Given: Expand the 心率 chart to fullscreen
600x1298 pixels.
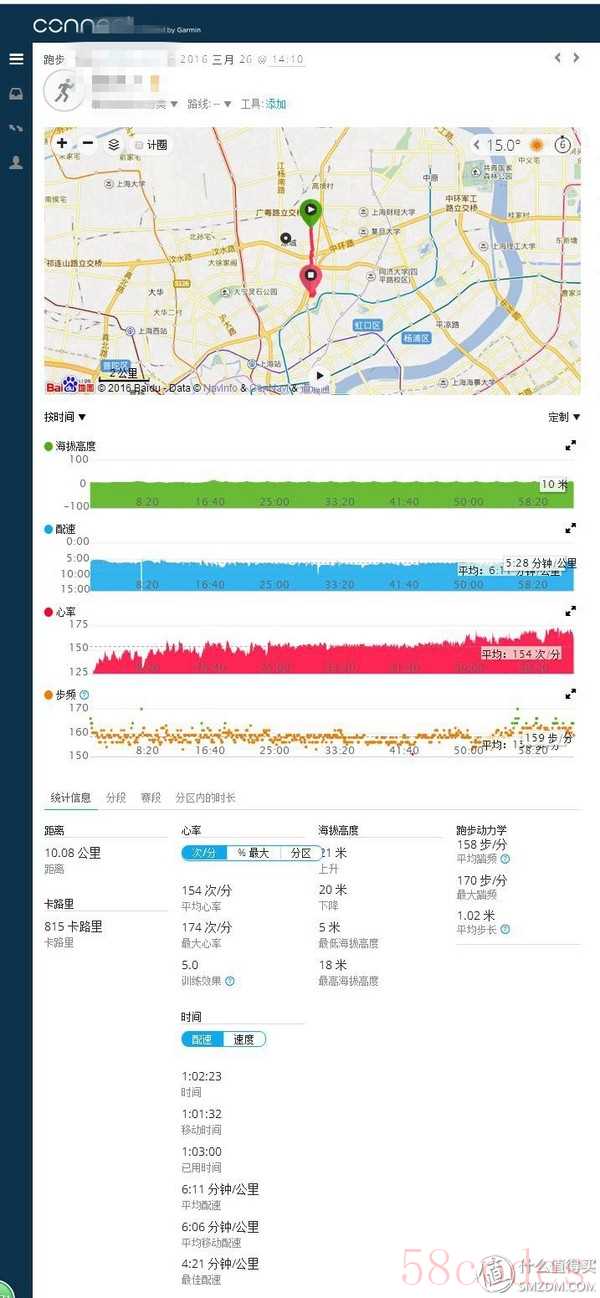Looking at the screenshot, I should click(571, 610).
